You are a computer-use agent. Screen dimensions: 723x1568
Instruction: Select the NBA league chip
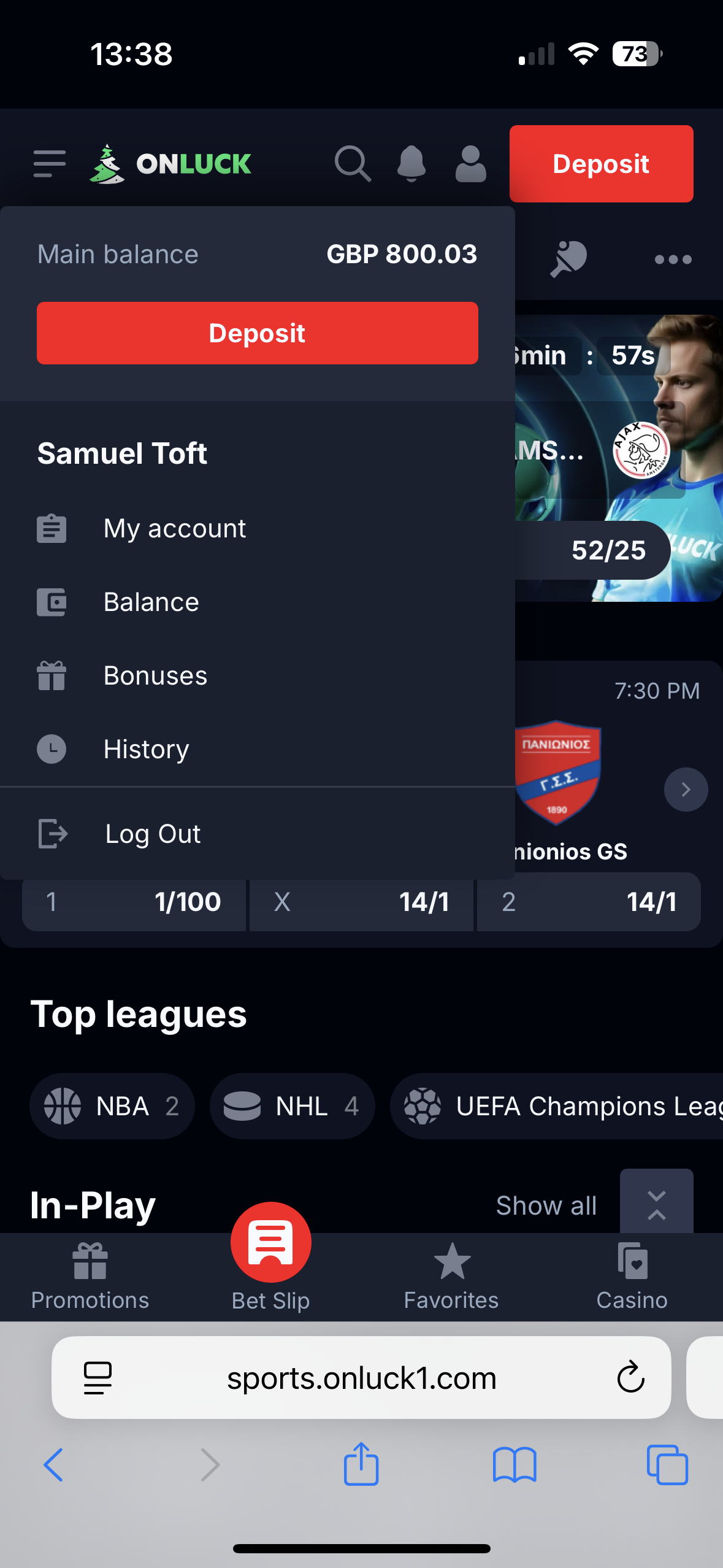point(112,1106)
